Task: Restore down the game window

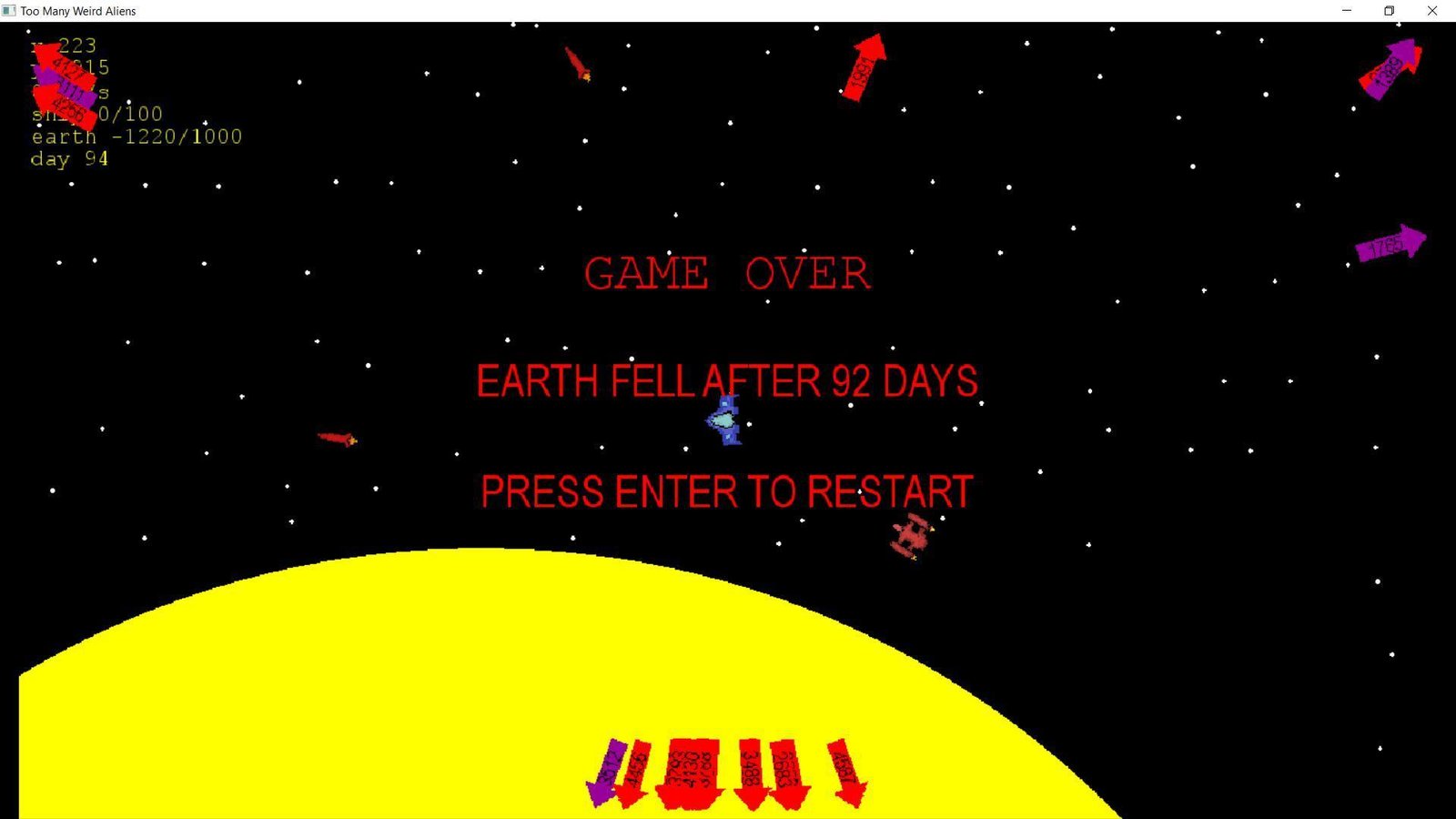Action: click(1390, 11)
